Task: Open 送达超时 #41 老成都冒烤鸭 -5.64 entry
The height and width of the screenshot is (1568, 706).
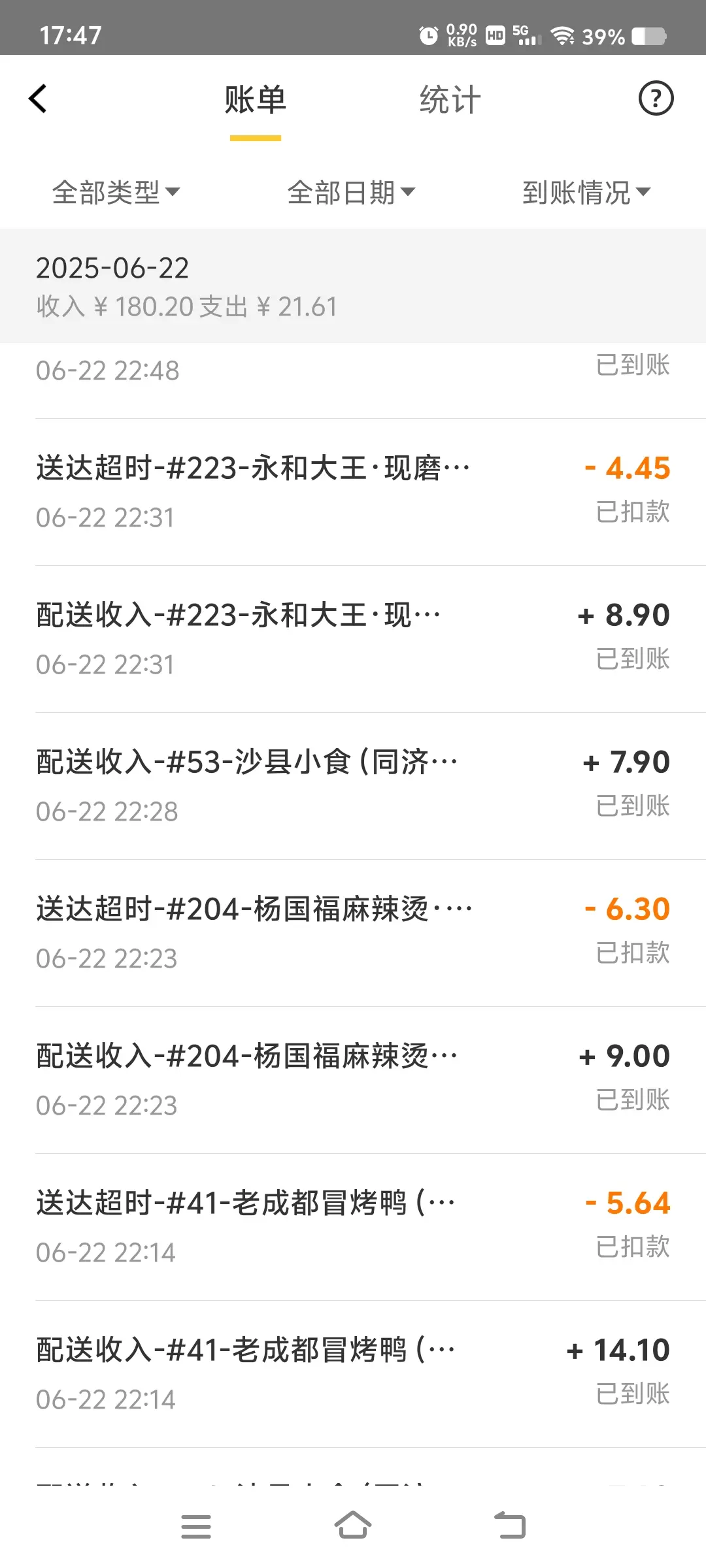Action: point(353,1227)
